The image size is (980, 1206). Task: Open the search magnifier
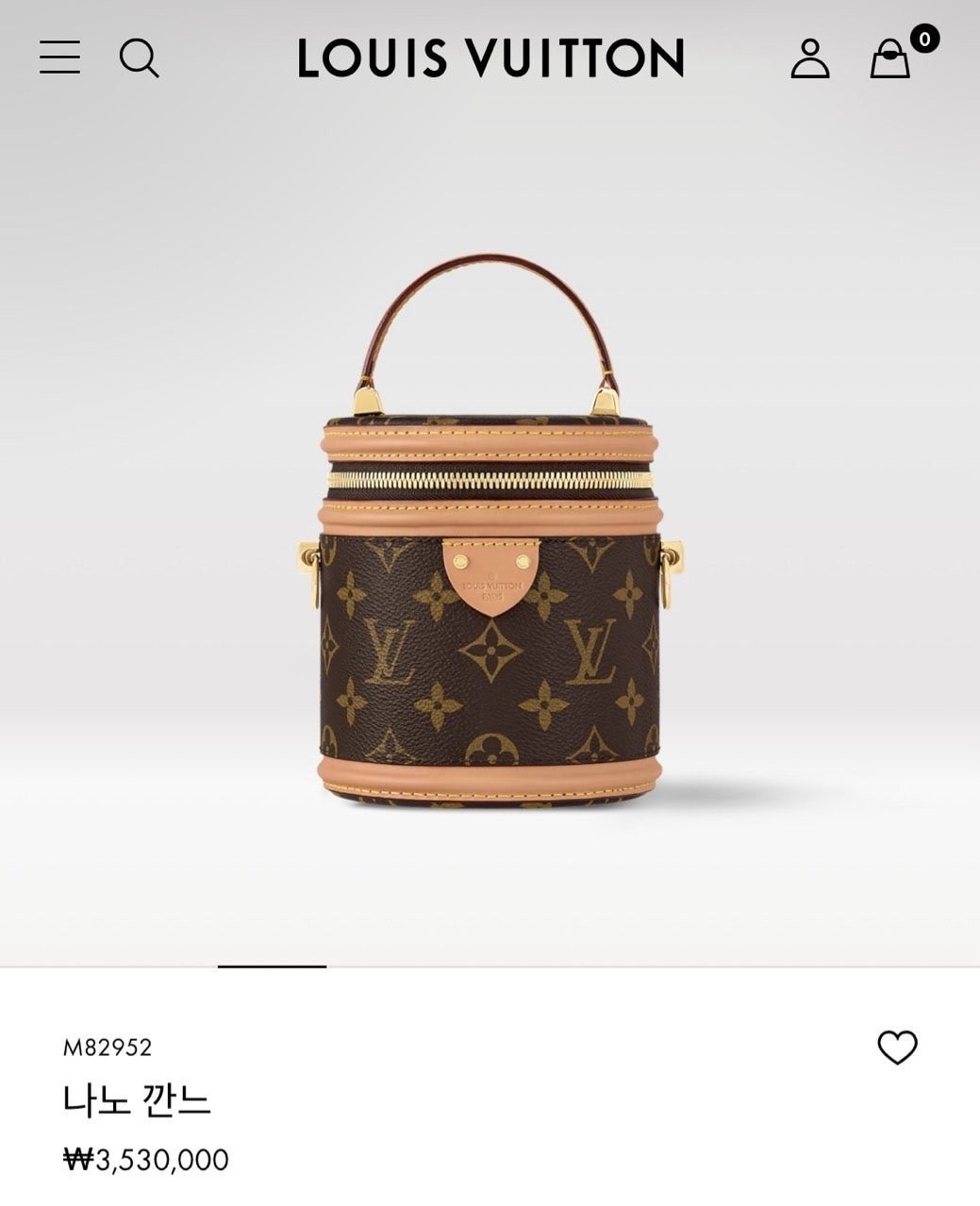point(139,58)
